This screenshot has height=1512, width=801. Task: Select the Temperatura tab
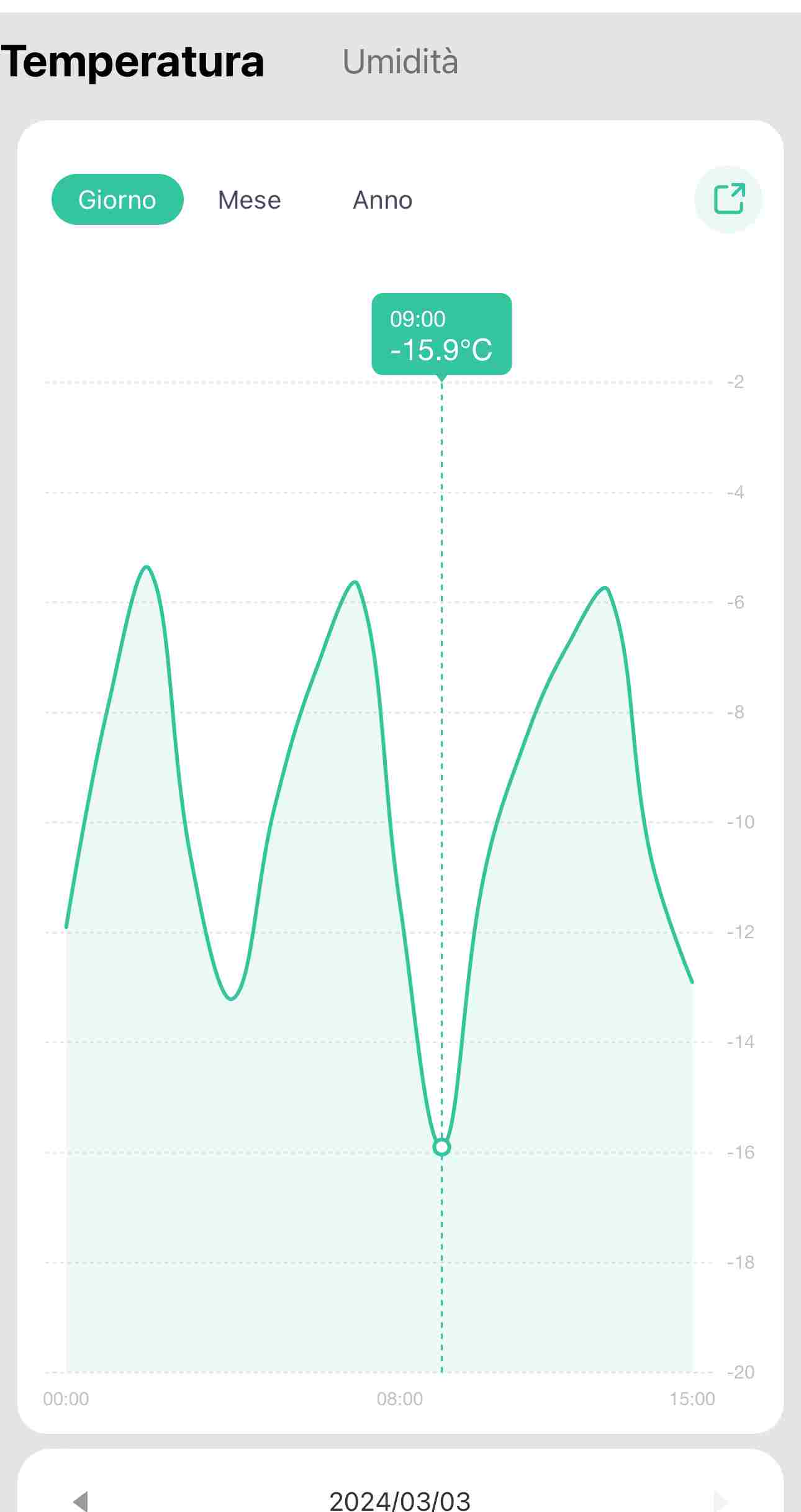point(132,61)
